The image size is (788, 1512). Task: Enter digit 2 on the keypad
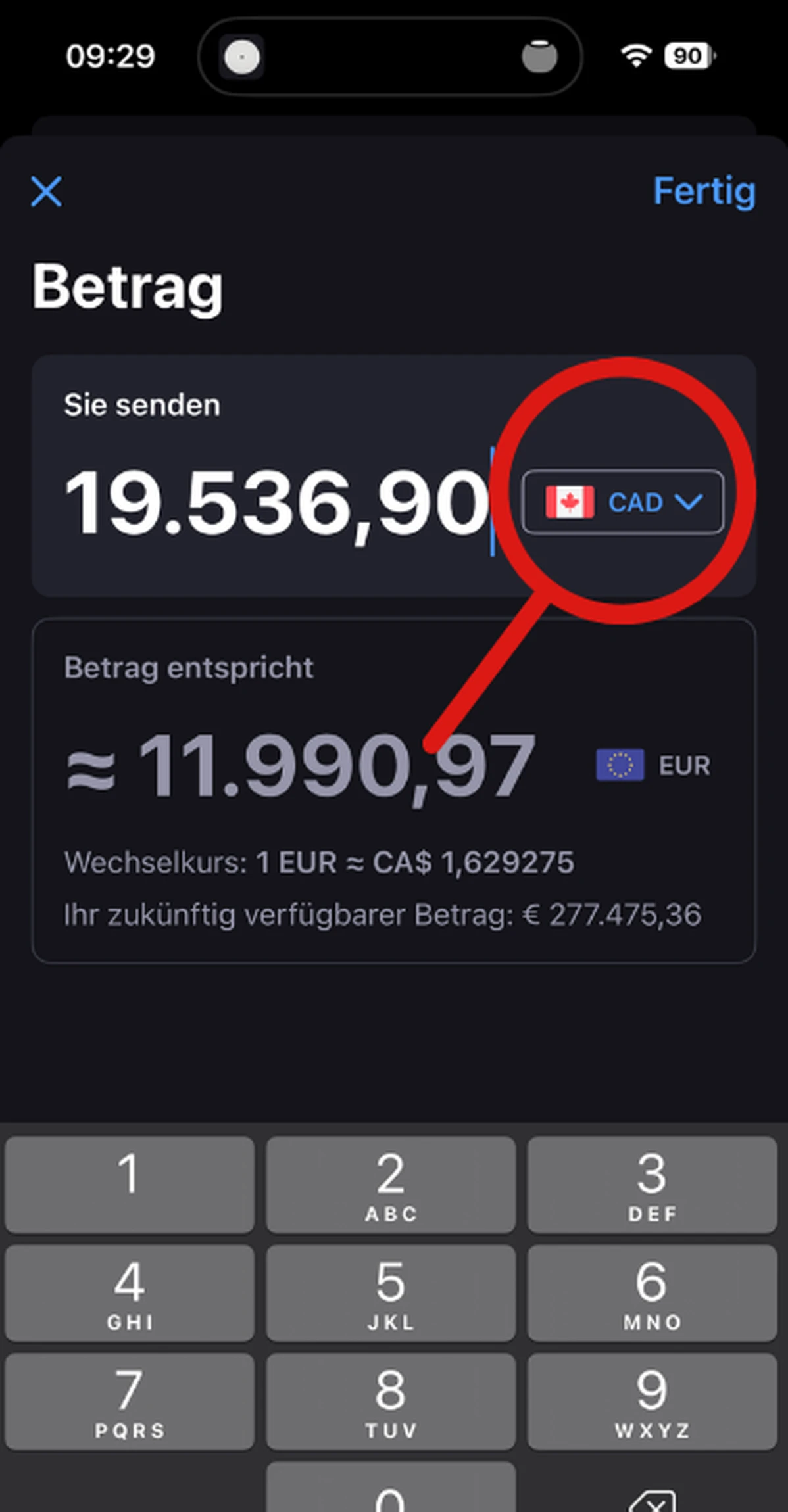pos(391,1184)
